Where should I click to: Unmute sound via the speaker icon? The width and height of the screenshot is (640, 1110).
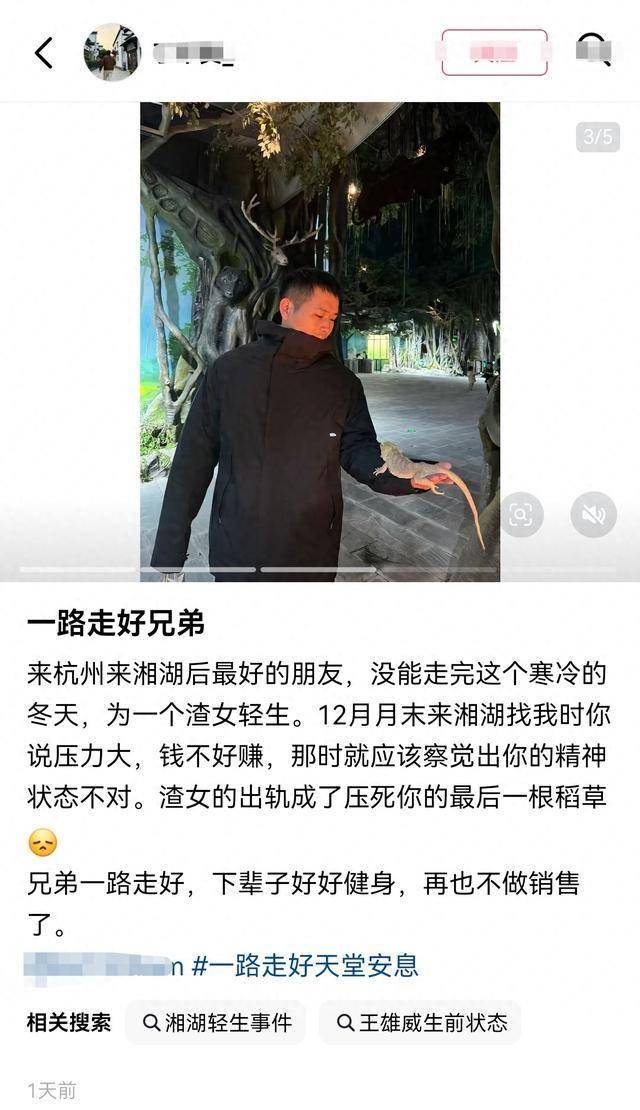(x=593, y=514)
